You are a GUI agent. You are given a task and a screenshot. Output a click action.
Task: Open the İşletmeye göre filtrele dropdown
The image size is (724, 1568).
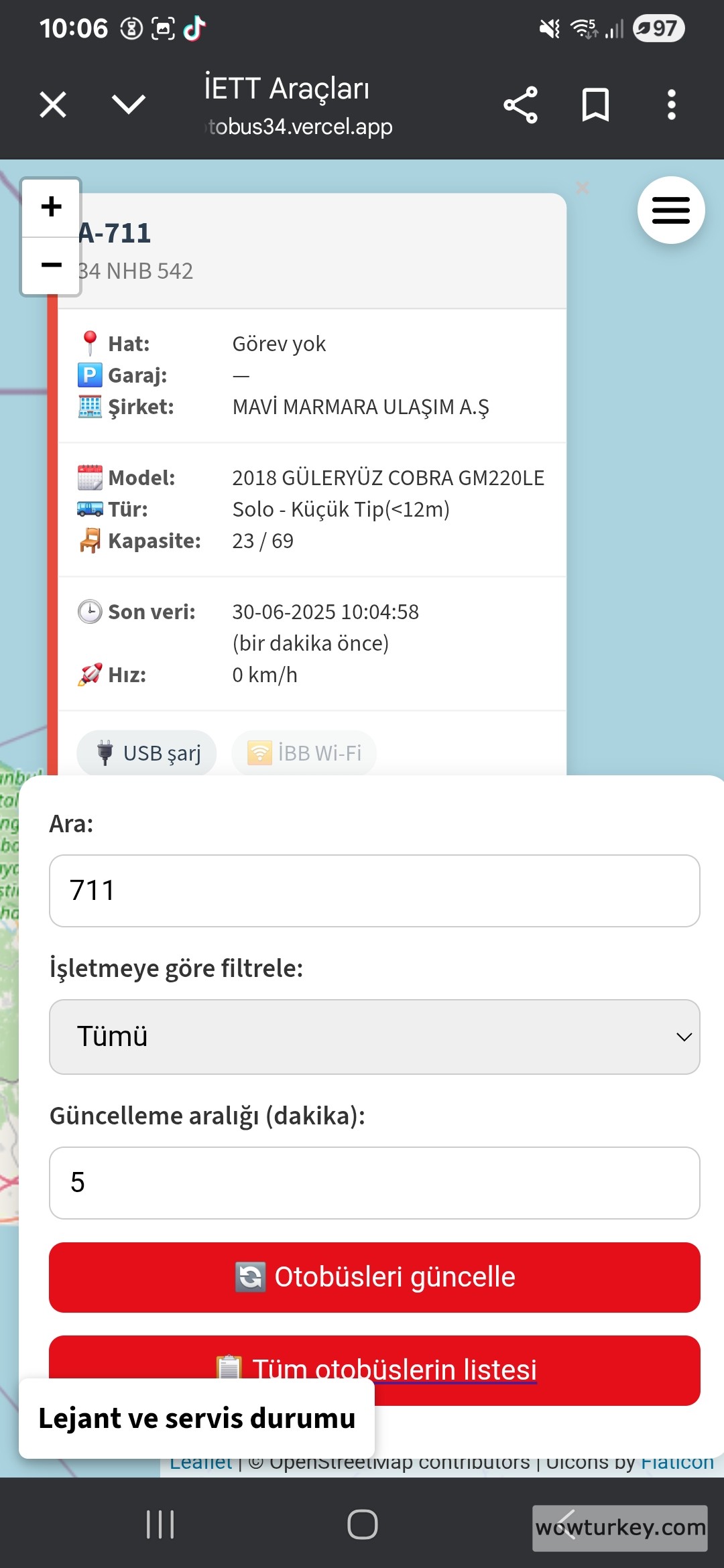pos(374,1037)
